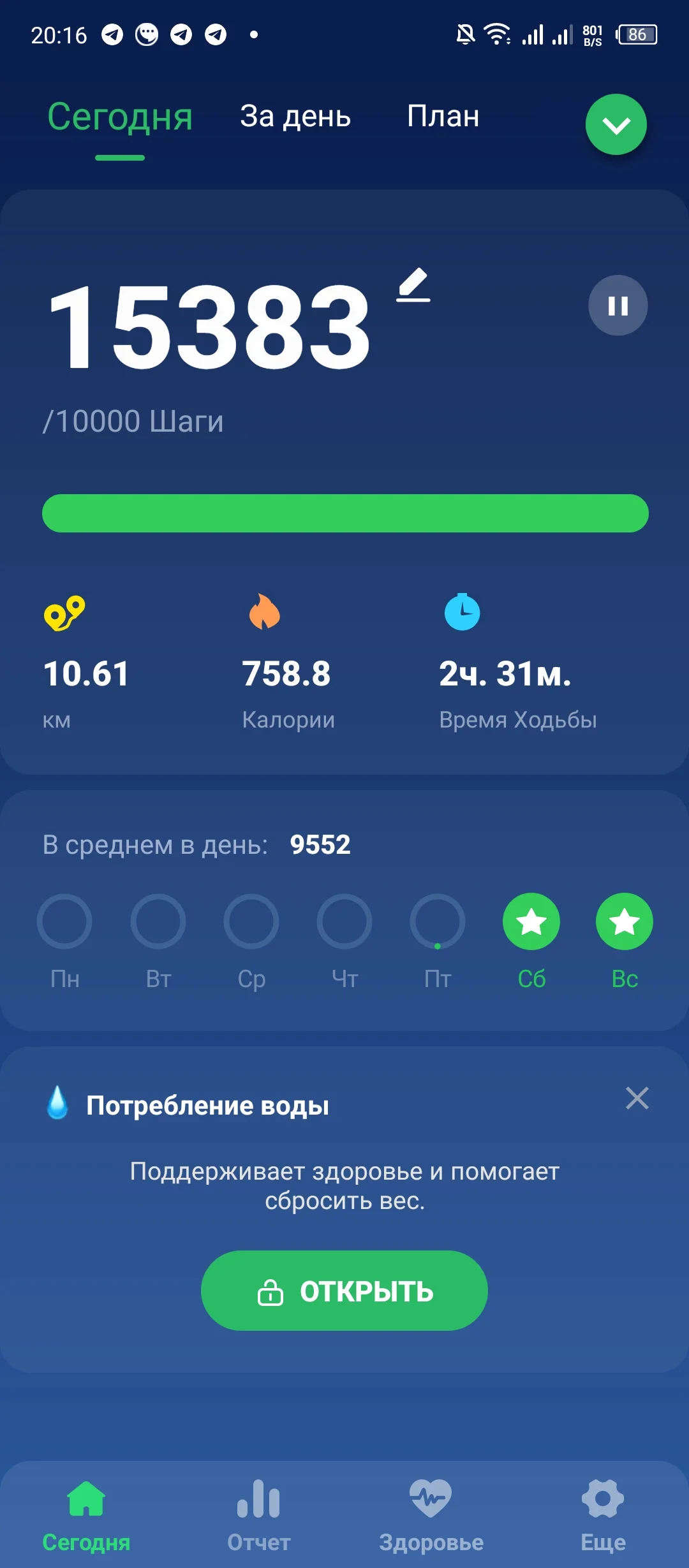View Saturday's «Сб» step result

coord(531,922)
